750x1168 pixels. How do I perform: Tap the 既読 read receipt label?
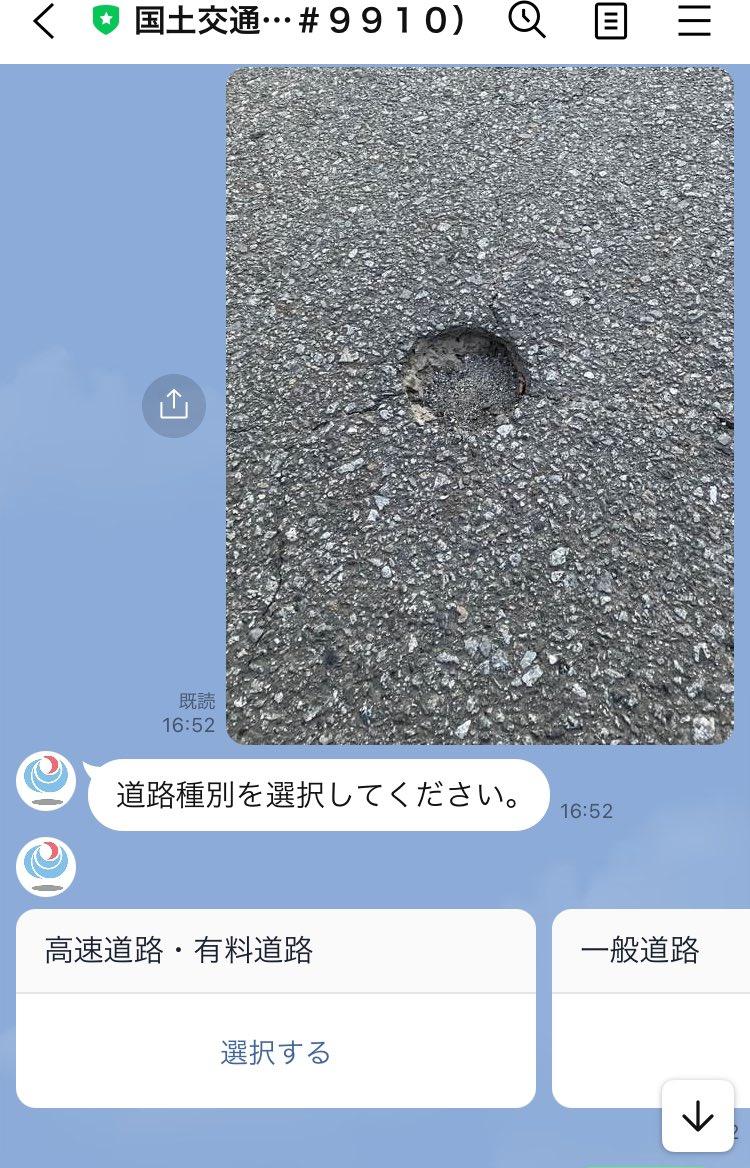click(x=194, y=702)
